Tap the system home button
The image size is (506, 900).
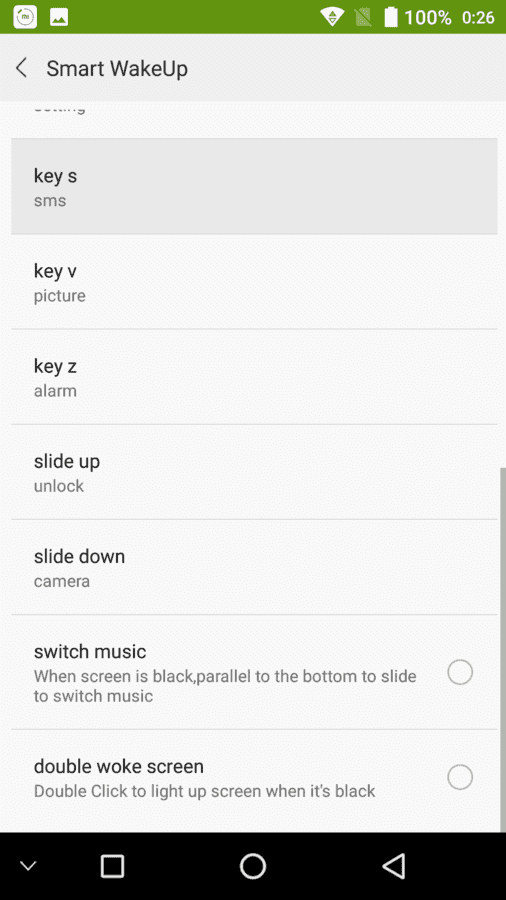253,866
